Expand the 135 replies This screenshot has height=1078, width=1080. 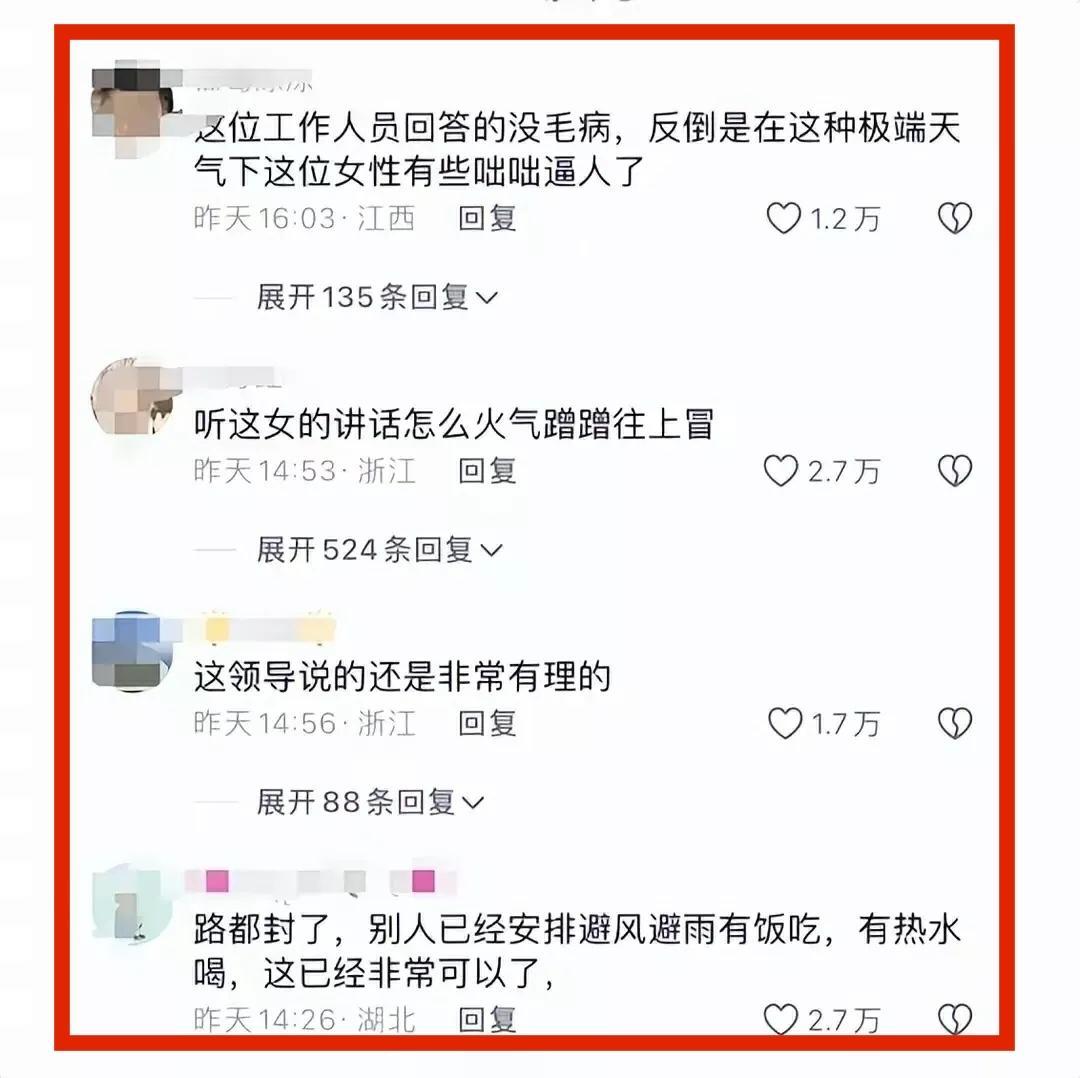coord(377,297)
